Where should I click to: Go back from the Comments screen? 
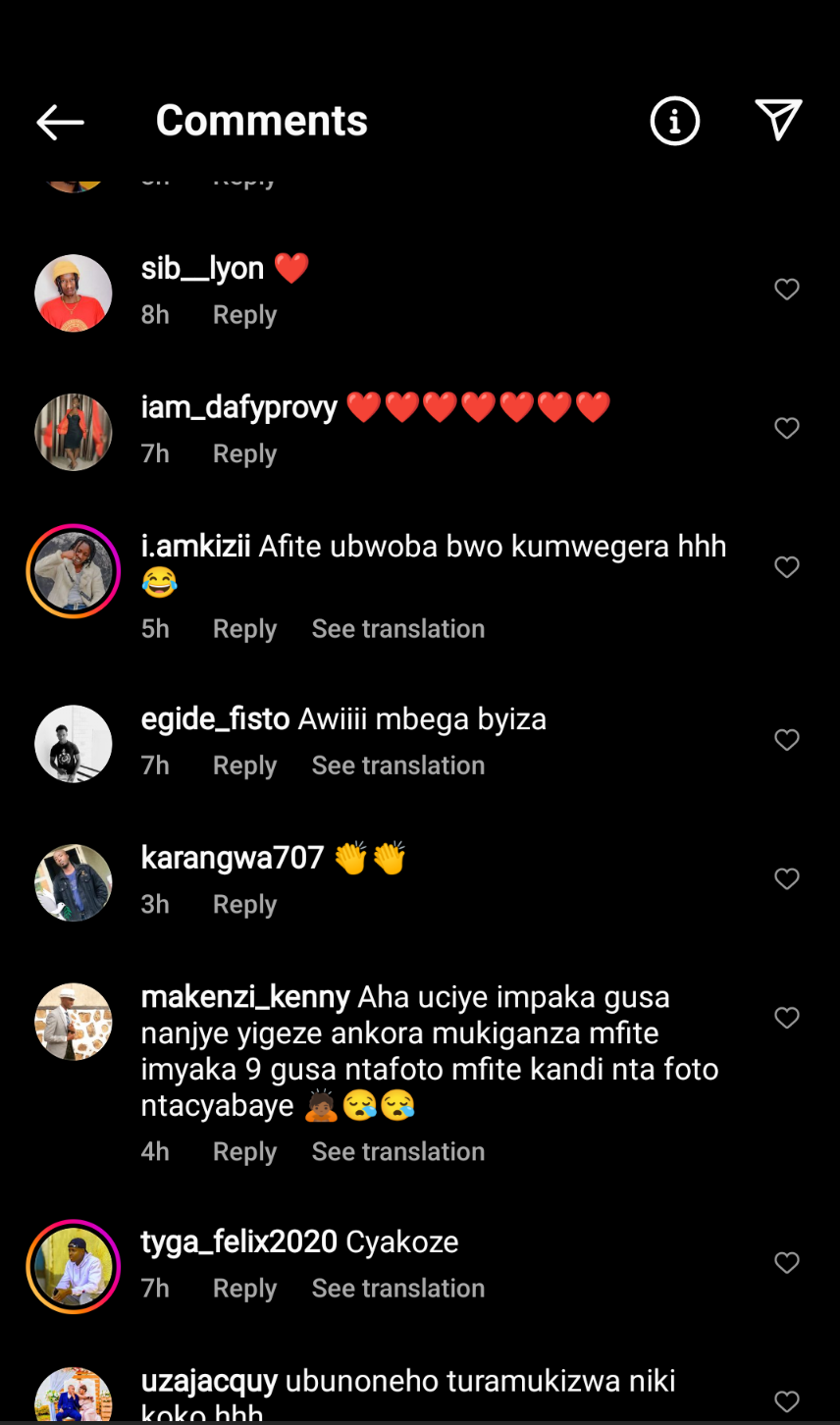[x=60, y=122]
